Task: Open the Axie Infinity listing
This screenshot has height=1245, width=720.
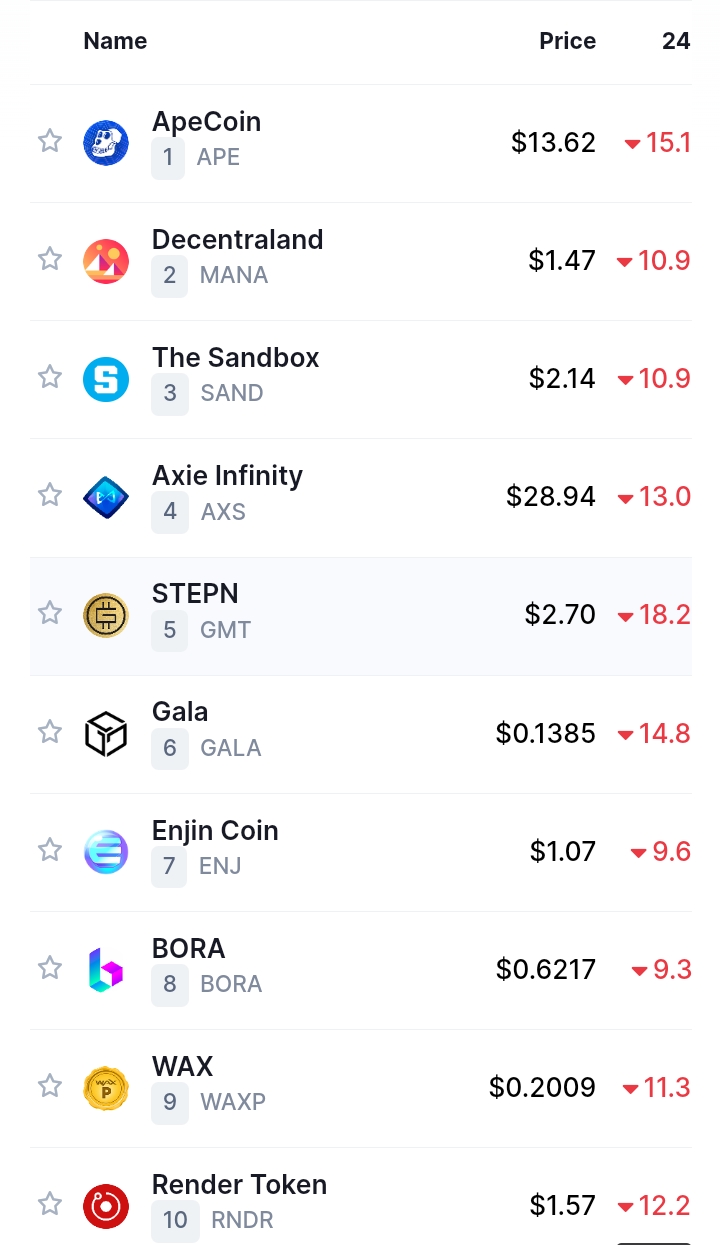Action: click(361, 498)
